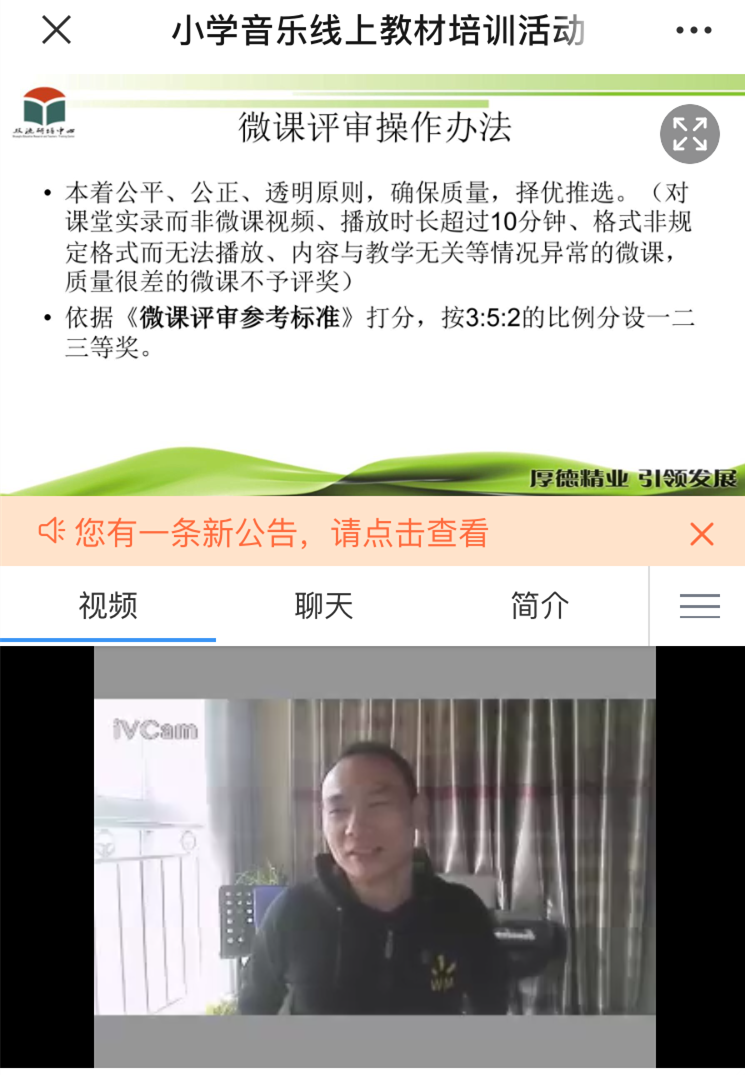
Task: Switch to the 聊天 tab
Action: point(324,606)
